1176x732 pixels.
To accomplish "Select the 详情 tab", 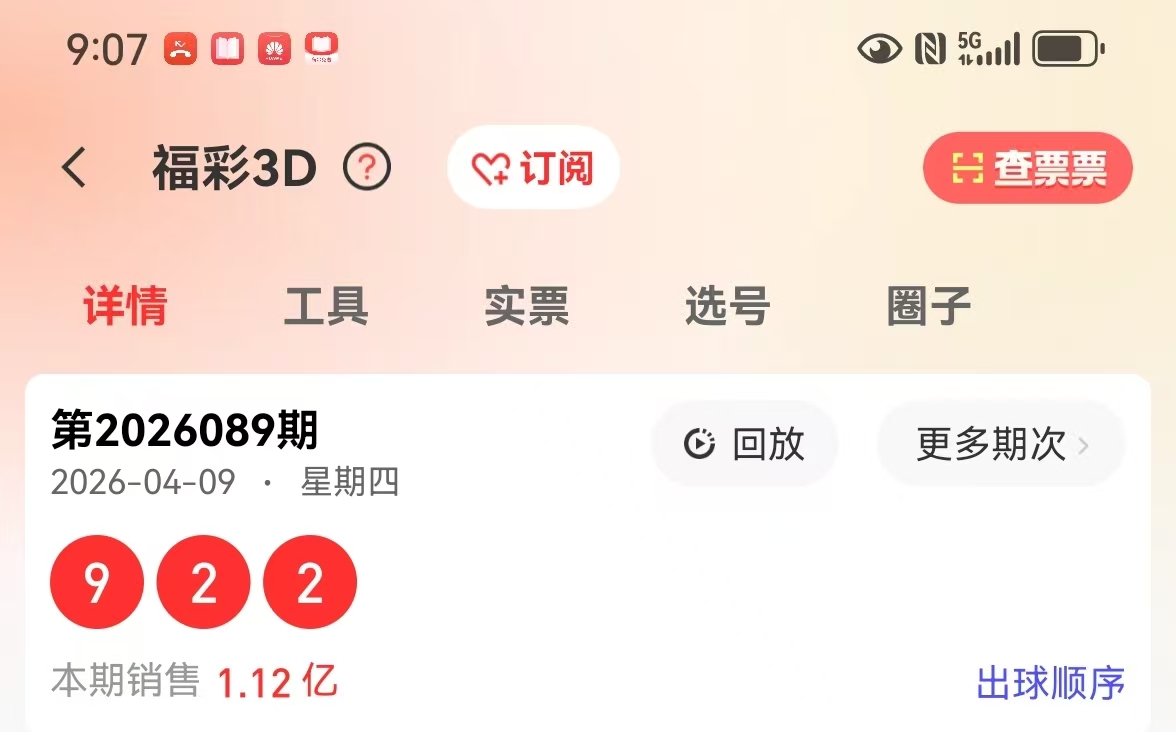I will [125, 307].
